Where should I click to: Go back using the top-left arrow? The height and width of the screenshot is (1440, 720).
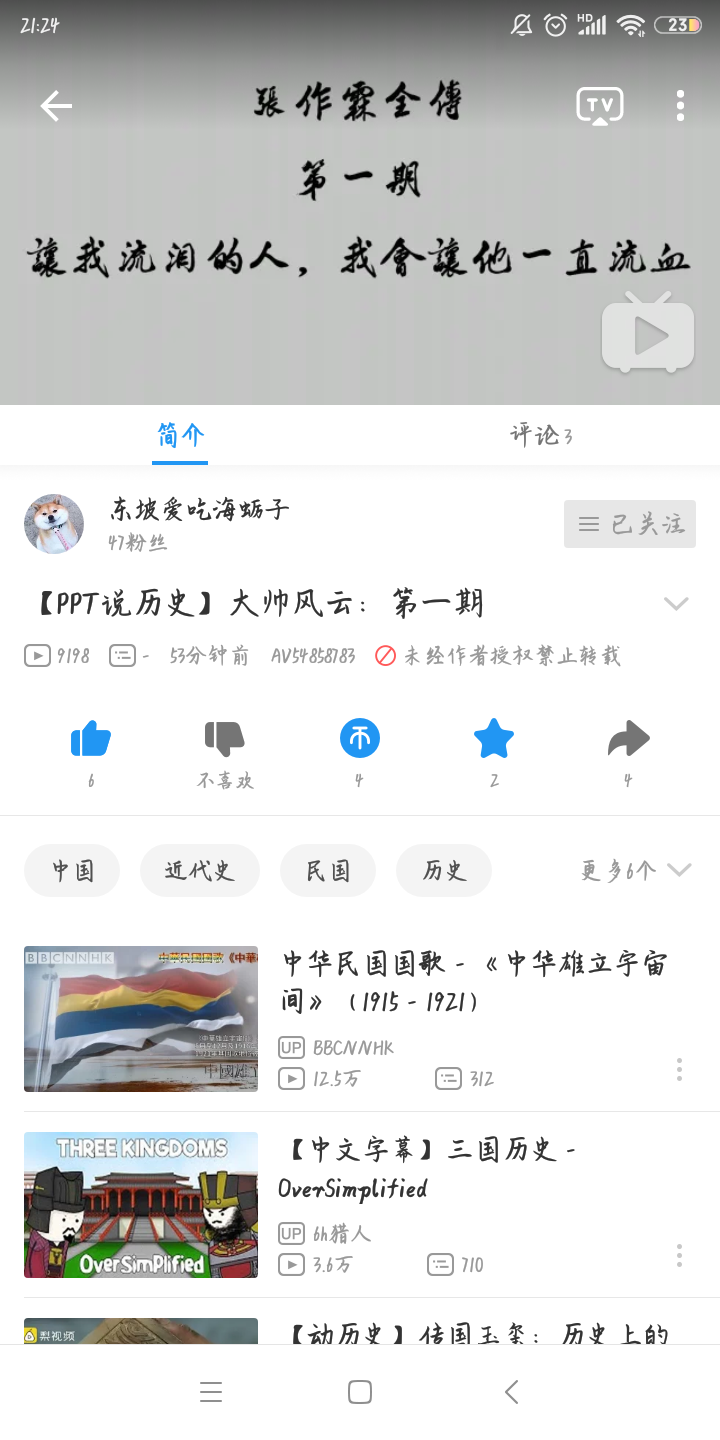tap(56, 106)
